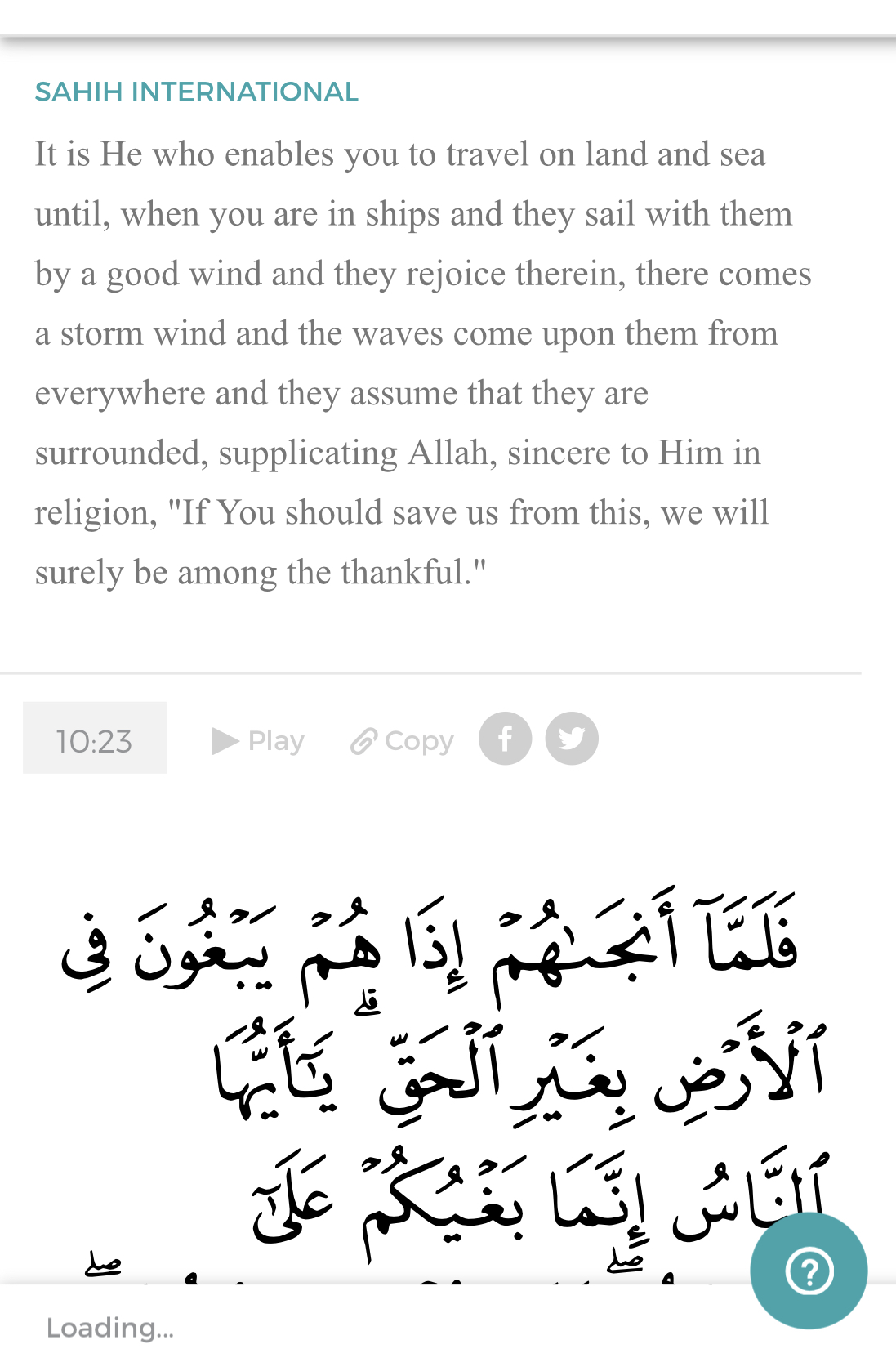The image size is (896, 1358).
Task: Open the help question mark button
Action: pyautogui.click(x=808, y=1271)
